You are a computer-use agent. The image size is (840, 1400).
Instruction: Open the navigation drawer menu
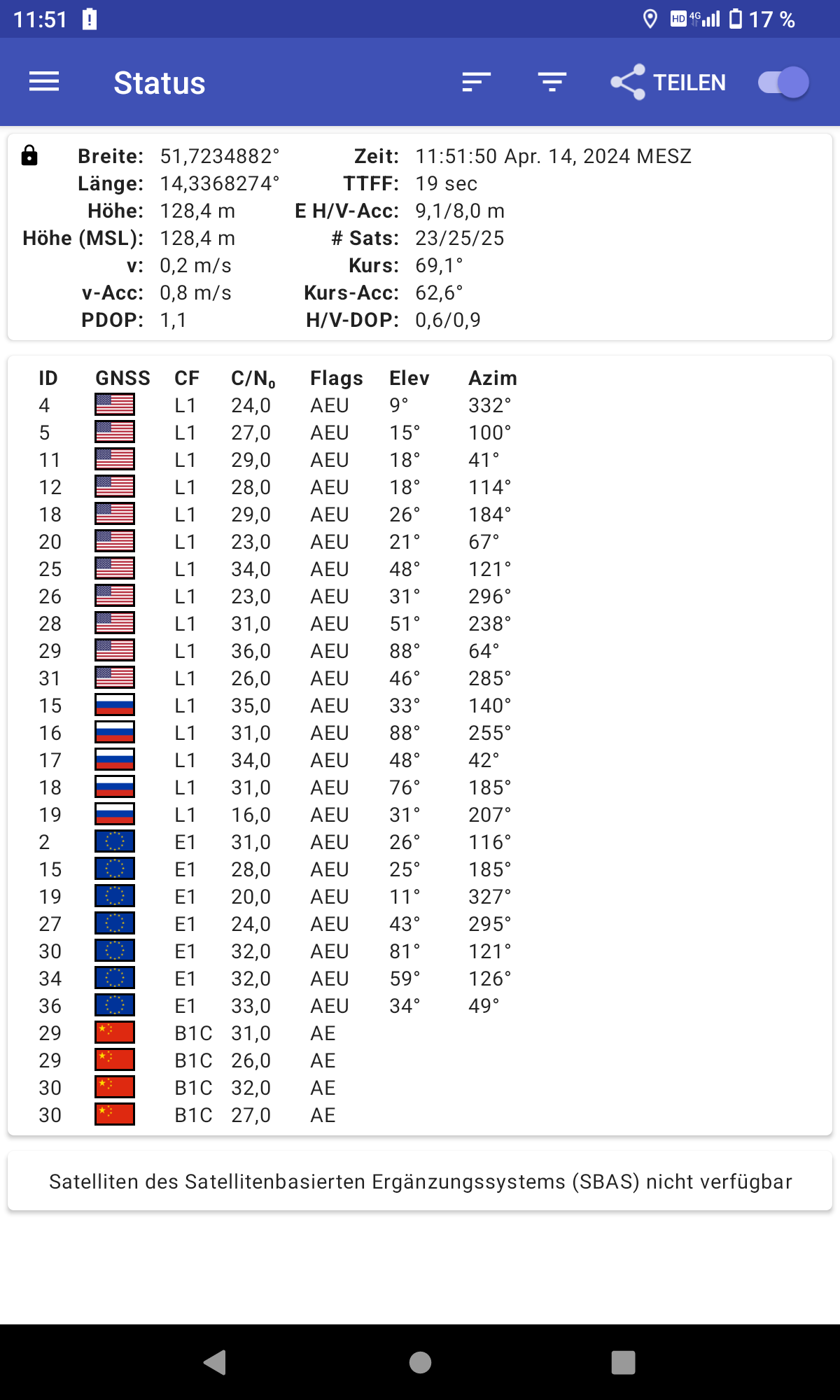pos(44,82)
